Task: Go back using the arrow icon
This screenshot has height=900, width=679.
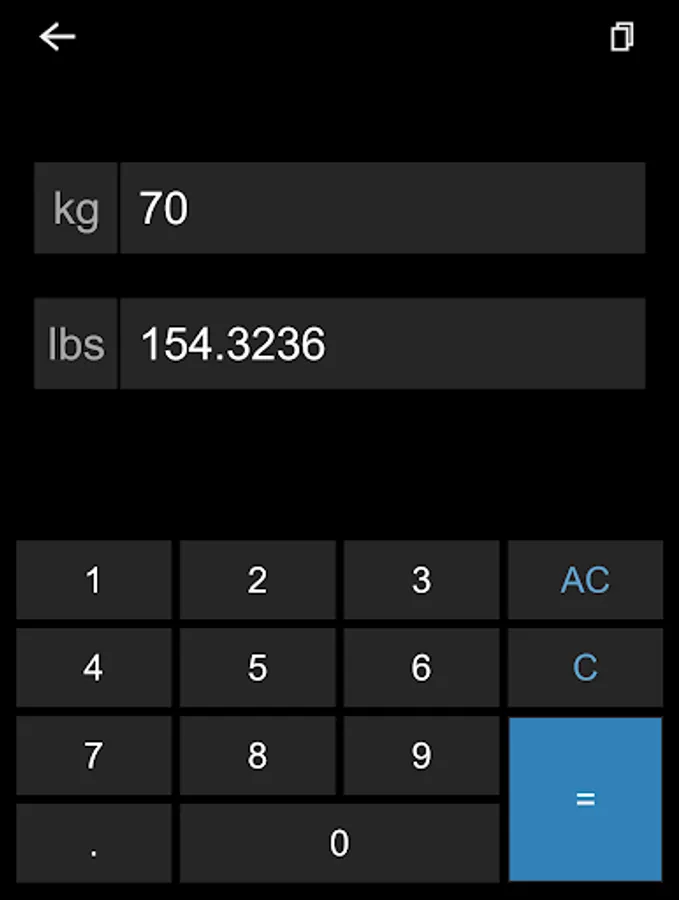Action: point(58,37)
